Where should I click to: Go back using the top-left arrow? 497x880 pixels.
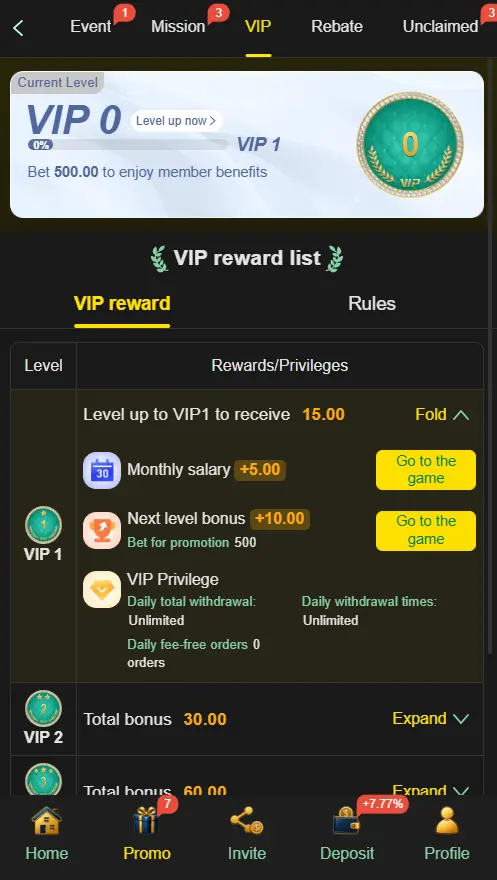(18, 28)
